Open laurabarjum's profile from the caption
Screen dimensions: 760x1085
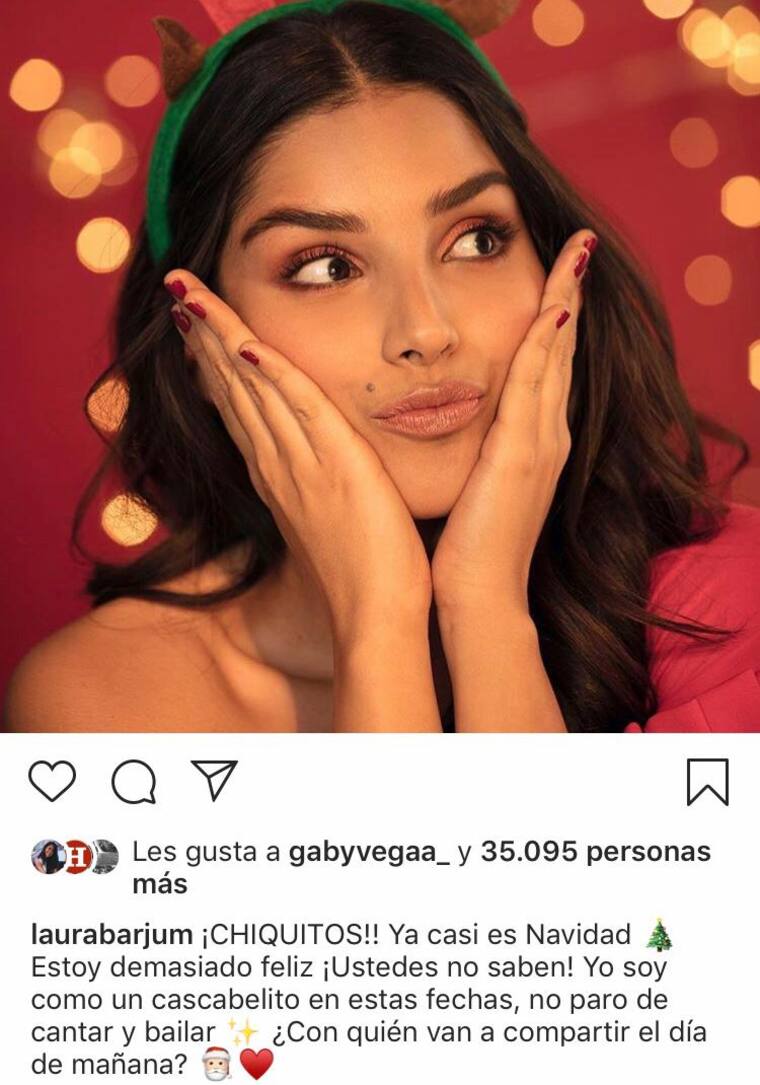coord(111,935)
